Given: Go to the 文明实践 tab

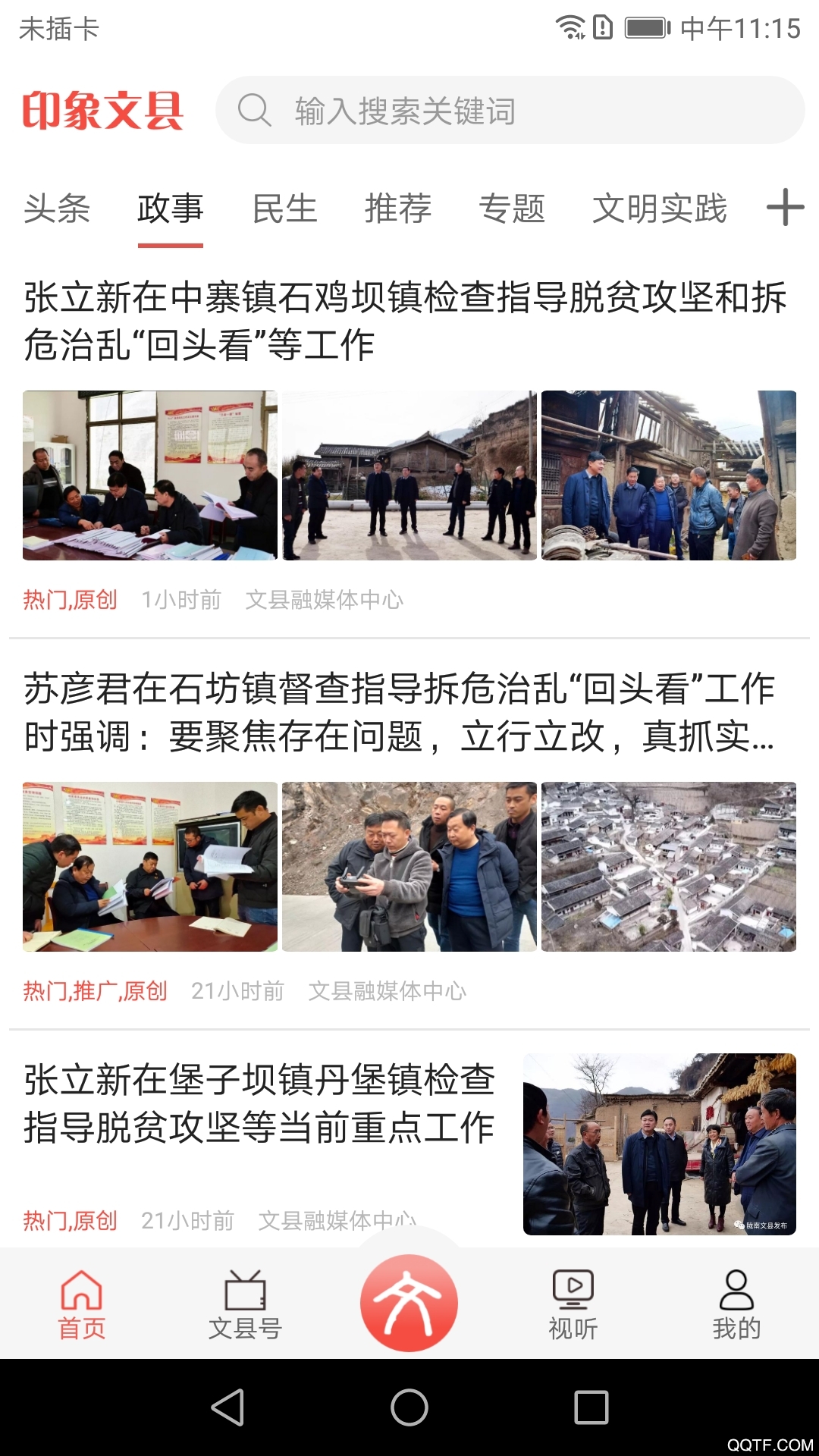Looking at the screenshot, I should (x=659, y=209).
